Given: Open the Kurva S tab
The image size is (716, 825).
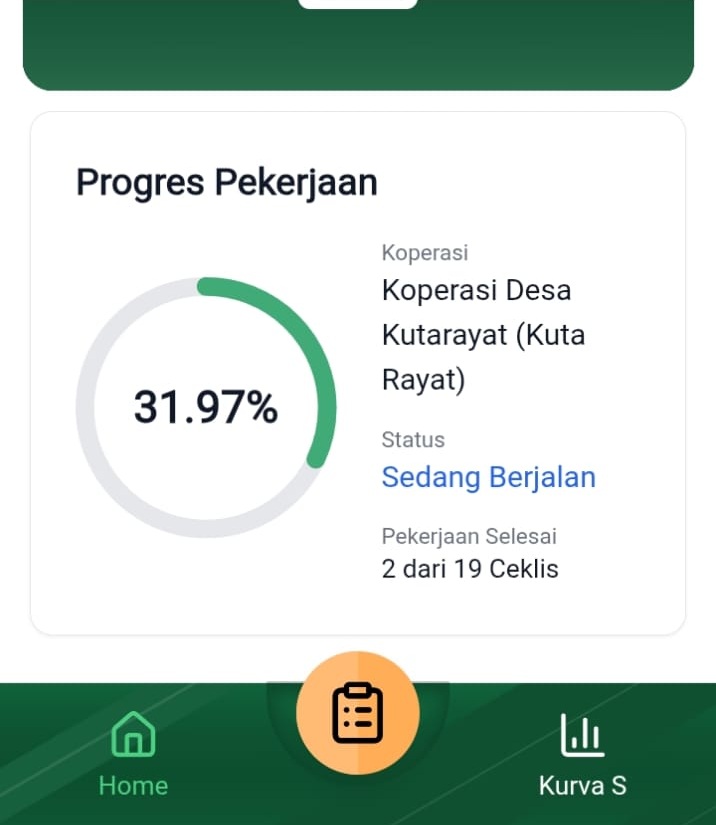Looking at the screenshot, I should (582, 754).
